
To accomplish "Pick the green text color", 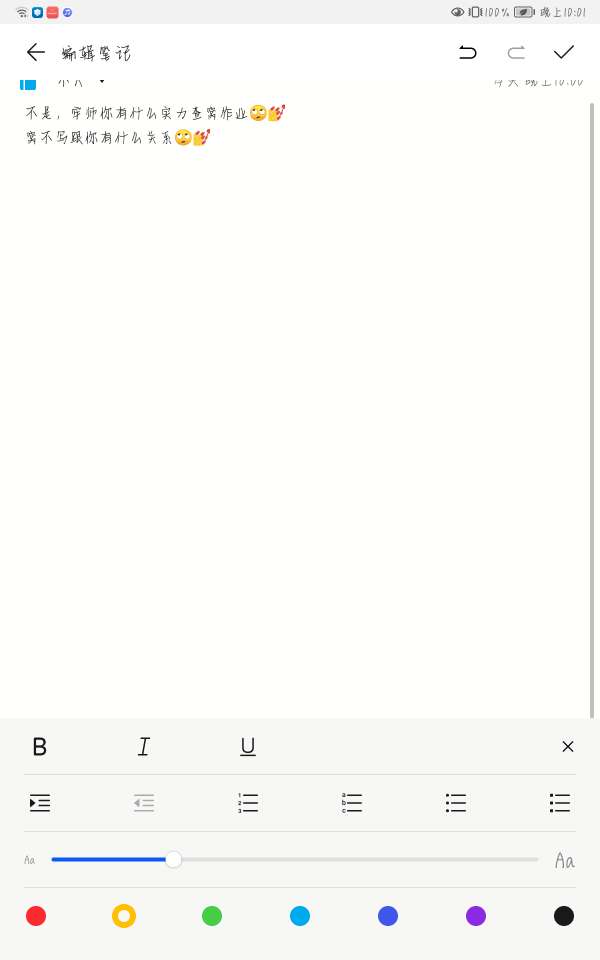I will click(212, 916).
